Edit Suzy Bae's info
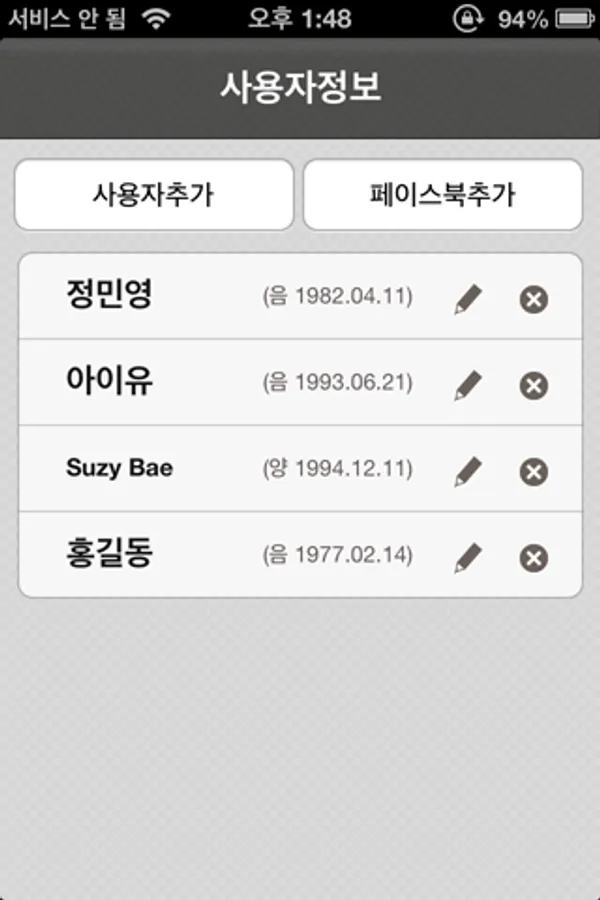The height and width of the screenshot is (900, 600). coord(468,472)
